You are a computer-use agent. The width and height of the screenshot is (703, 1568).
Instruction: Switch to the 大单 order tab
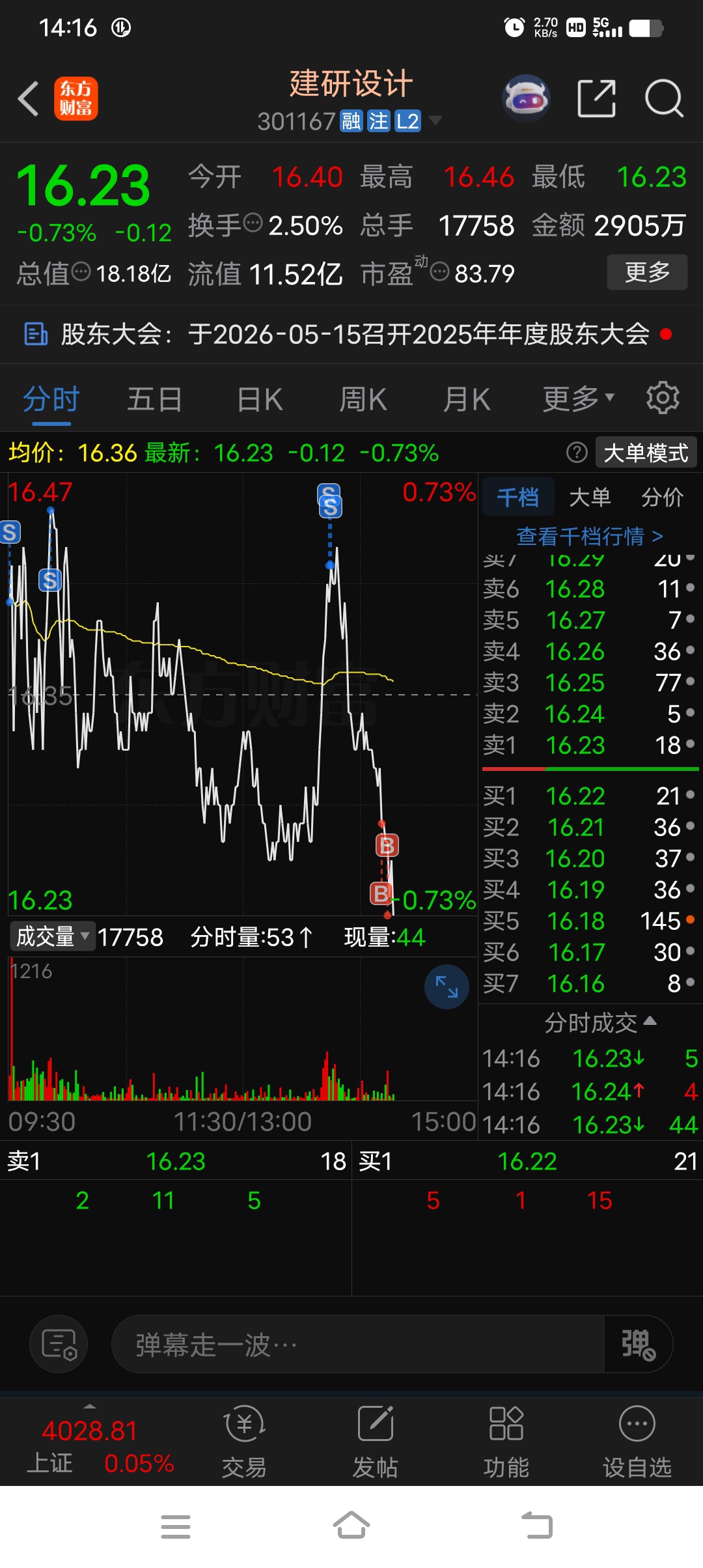click(x=590, y=497)
